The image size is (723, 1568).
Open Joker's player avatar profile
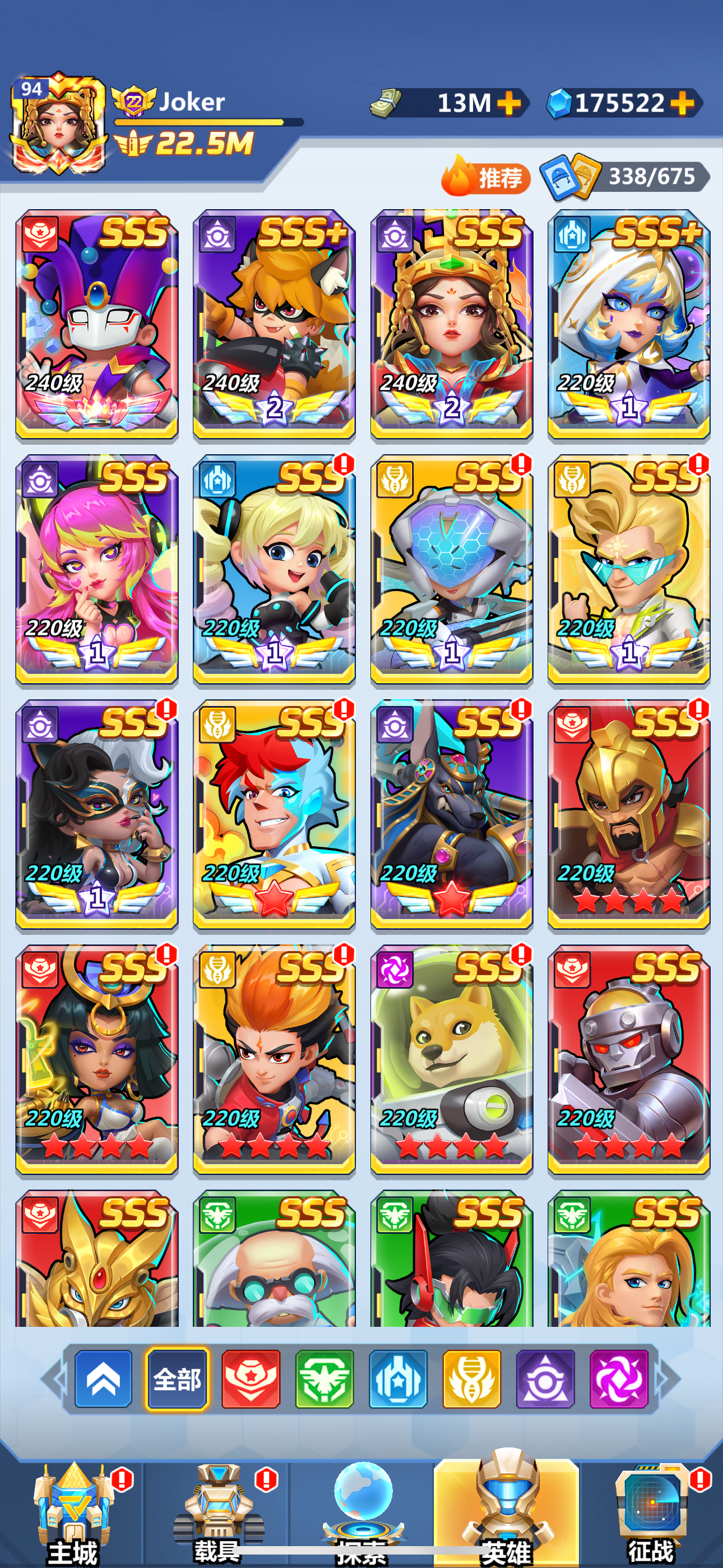[58, 123]
